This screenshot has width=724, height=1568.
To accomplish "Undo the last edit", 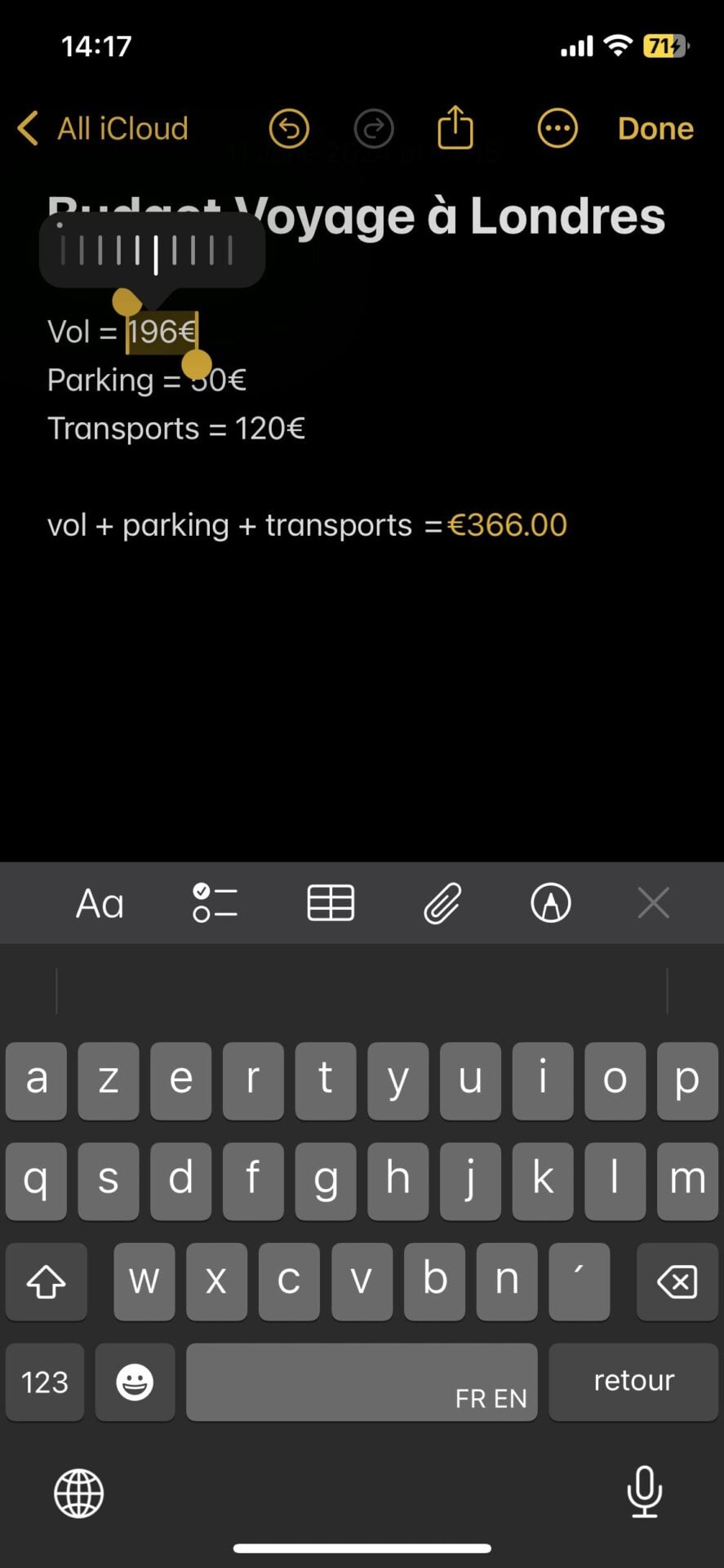I will (289, 129).
